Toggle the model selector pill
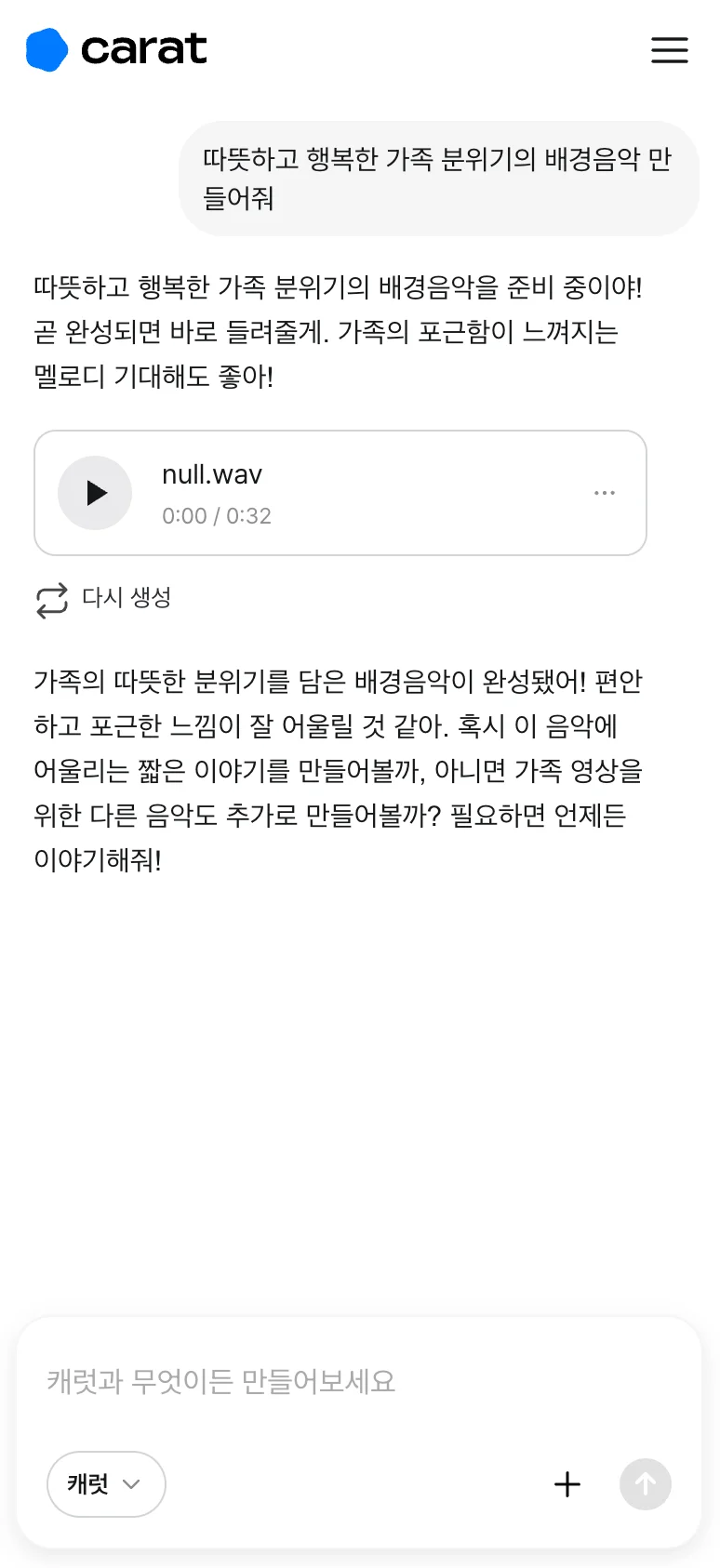 pyautogui.click(x=105, y=1484)
